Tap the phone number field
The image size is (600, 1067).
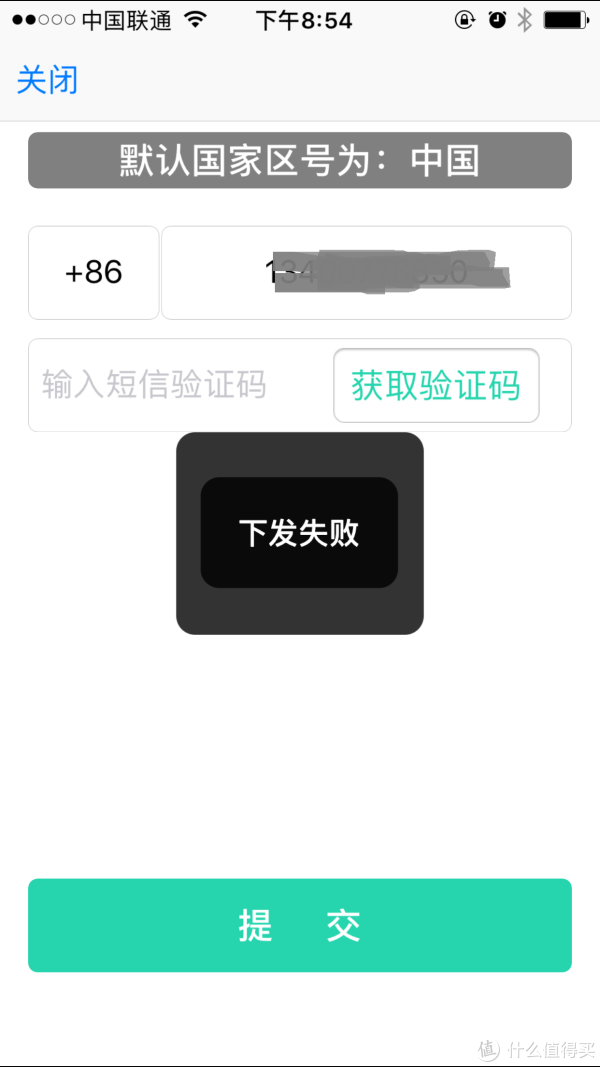click(366, 272)
